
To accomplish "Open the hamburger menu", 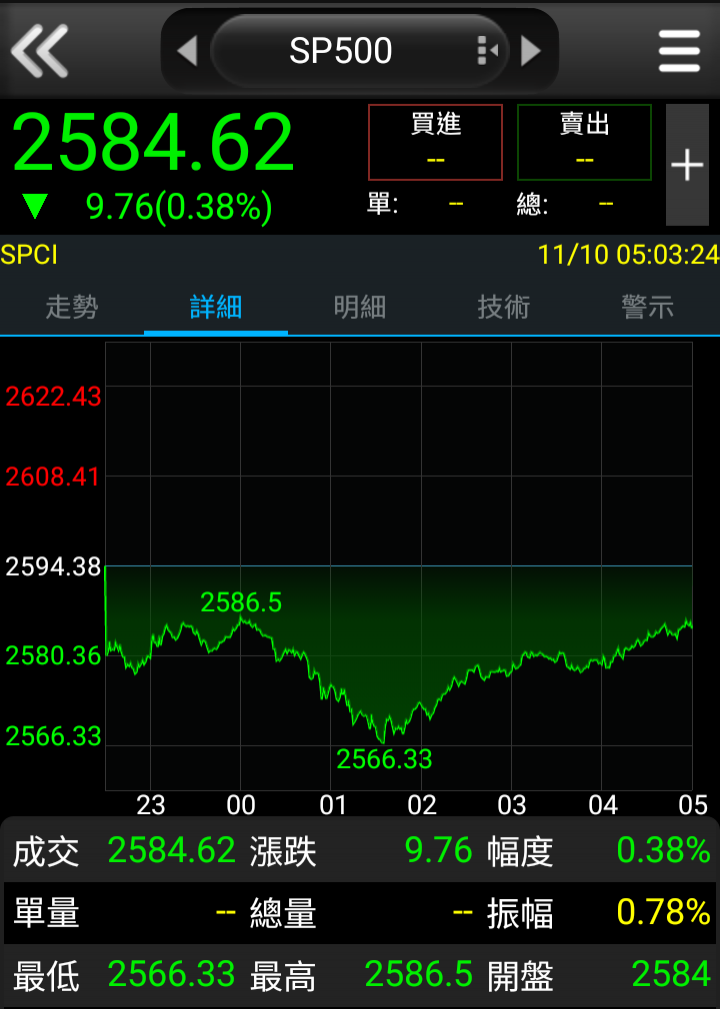I will pos(679,51).
